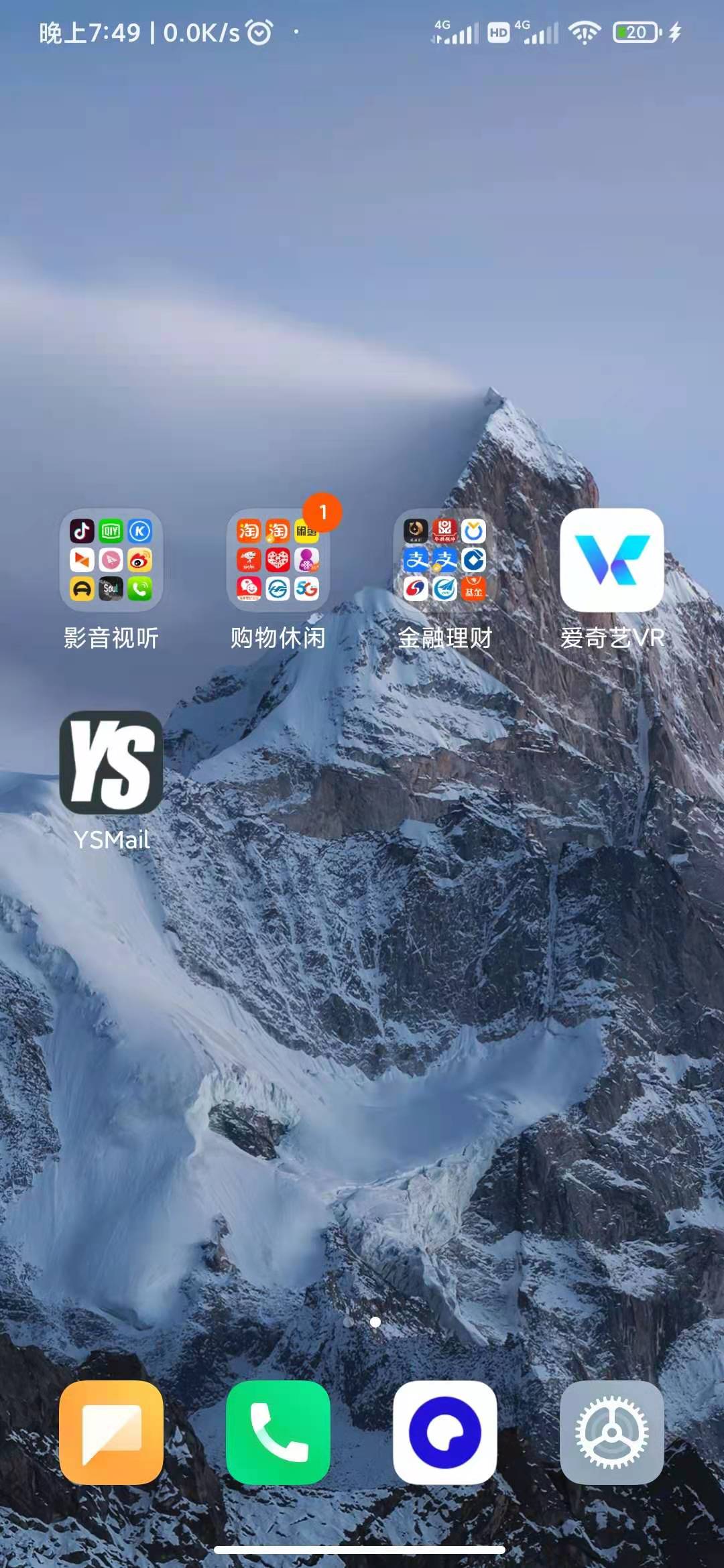Open the Settings gear app

click(611, 1432)
